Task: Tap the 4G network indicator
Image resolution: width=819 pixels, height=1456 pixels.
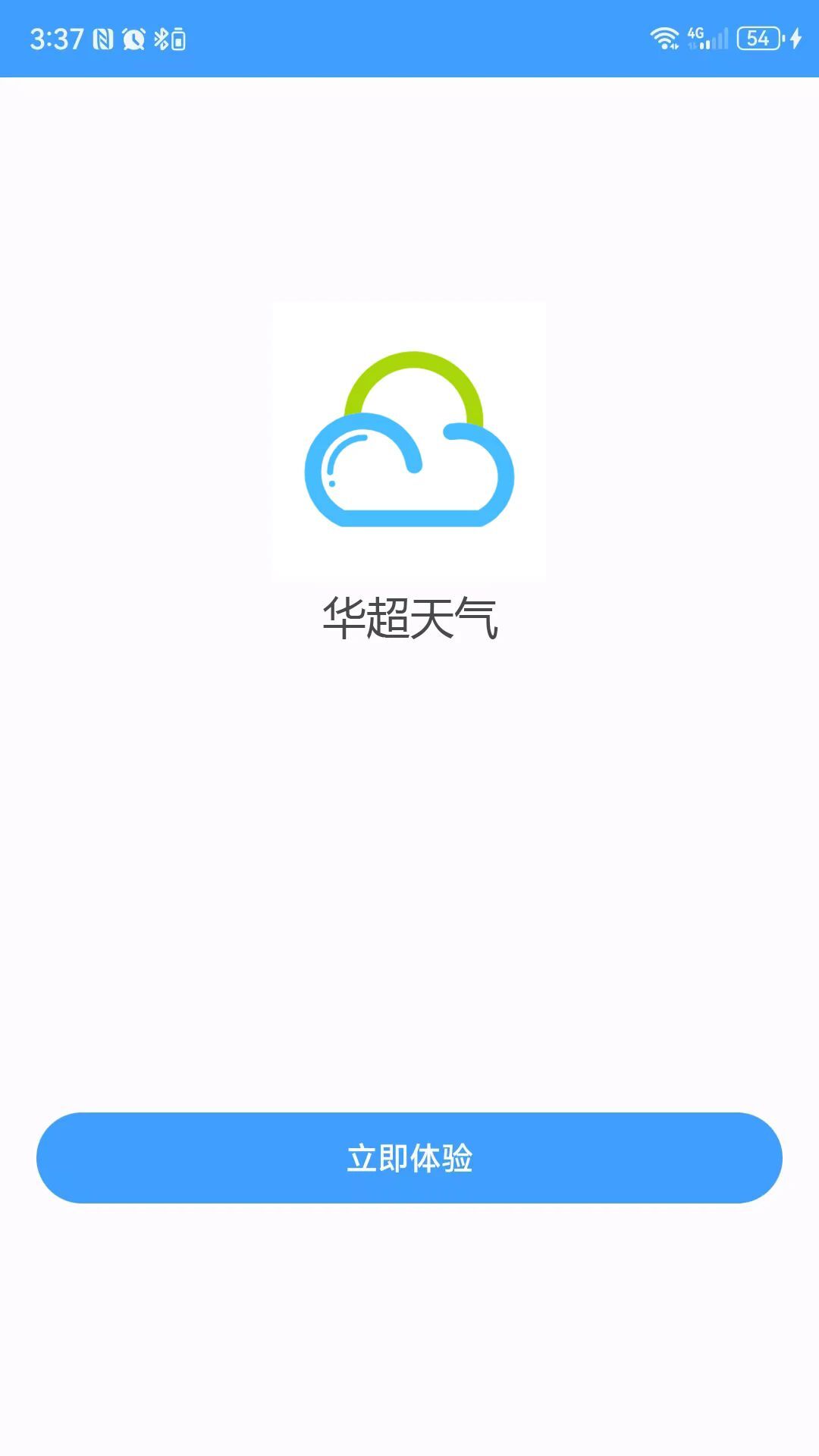Action: coord(694,33)
